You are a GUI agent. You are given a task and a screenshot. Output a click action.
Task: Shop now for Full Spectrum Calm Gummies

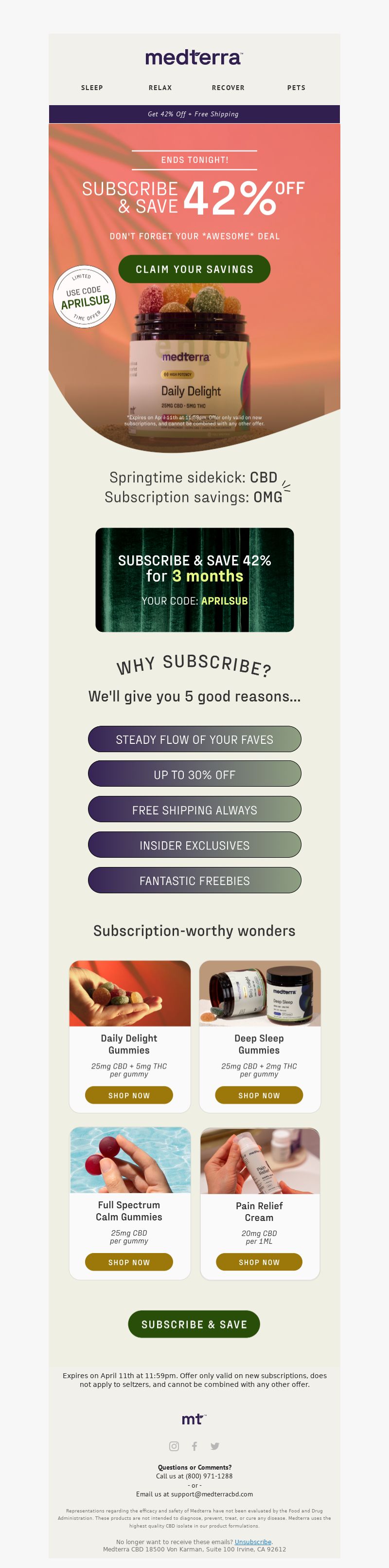click(129, 1262)
